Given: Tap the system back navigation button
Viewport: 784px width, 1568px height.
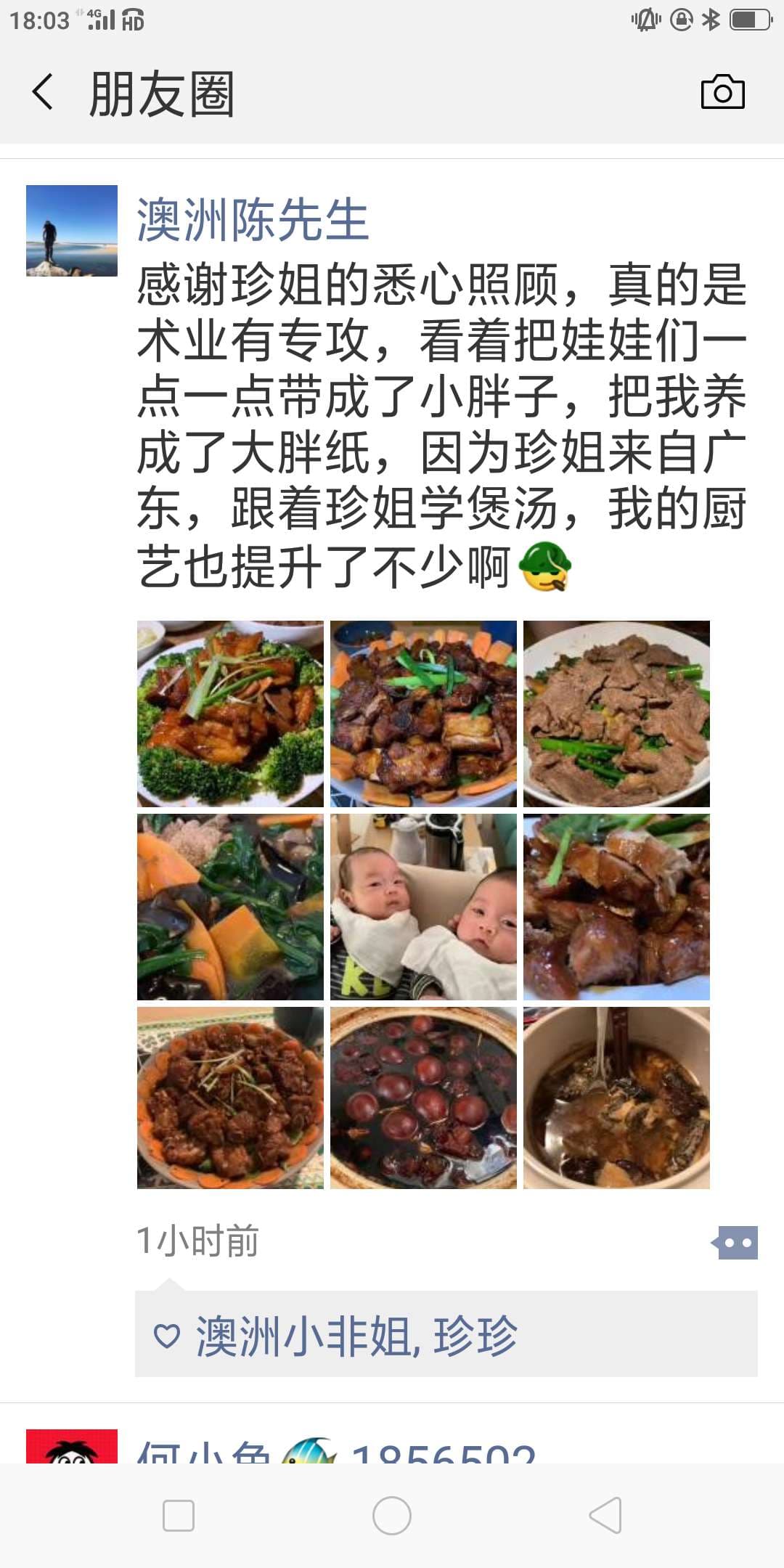Looking at the screenshot, I should 605,1515.
